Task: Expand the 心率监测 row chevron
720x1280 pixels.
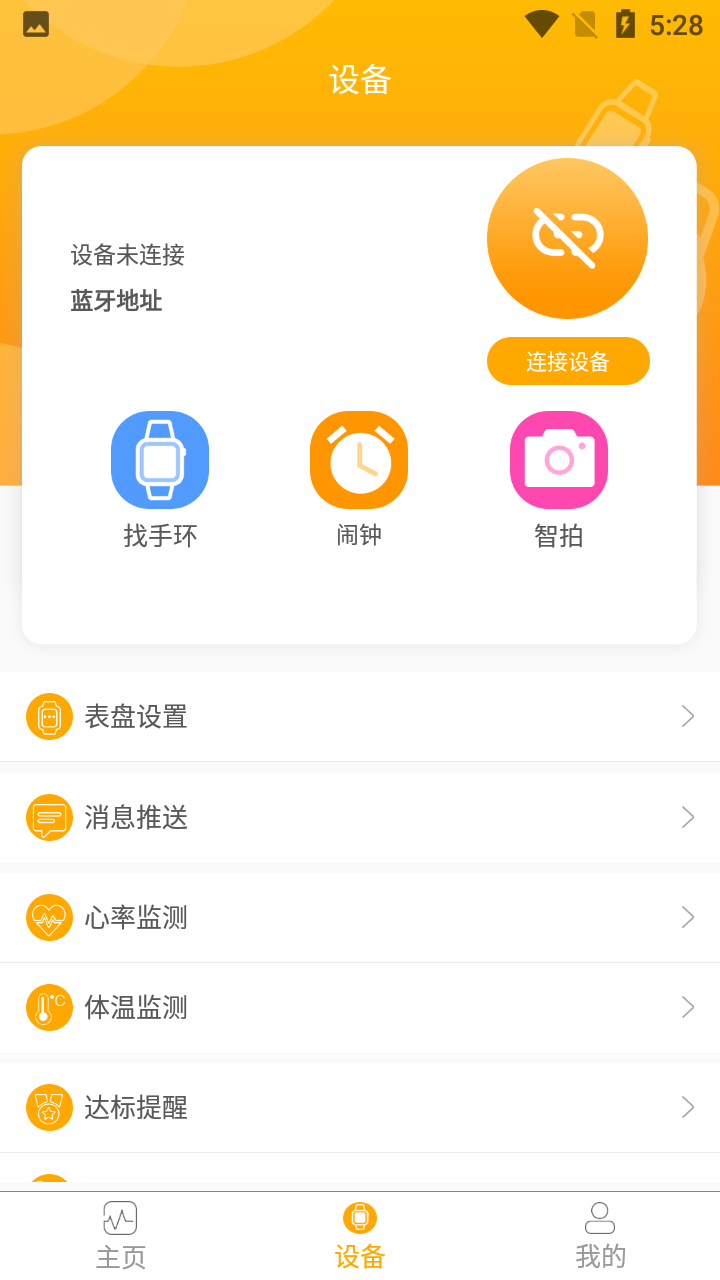Action: click(687, 917)
